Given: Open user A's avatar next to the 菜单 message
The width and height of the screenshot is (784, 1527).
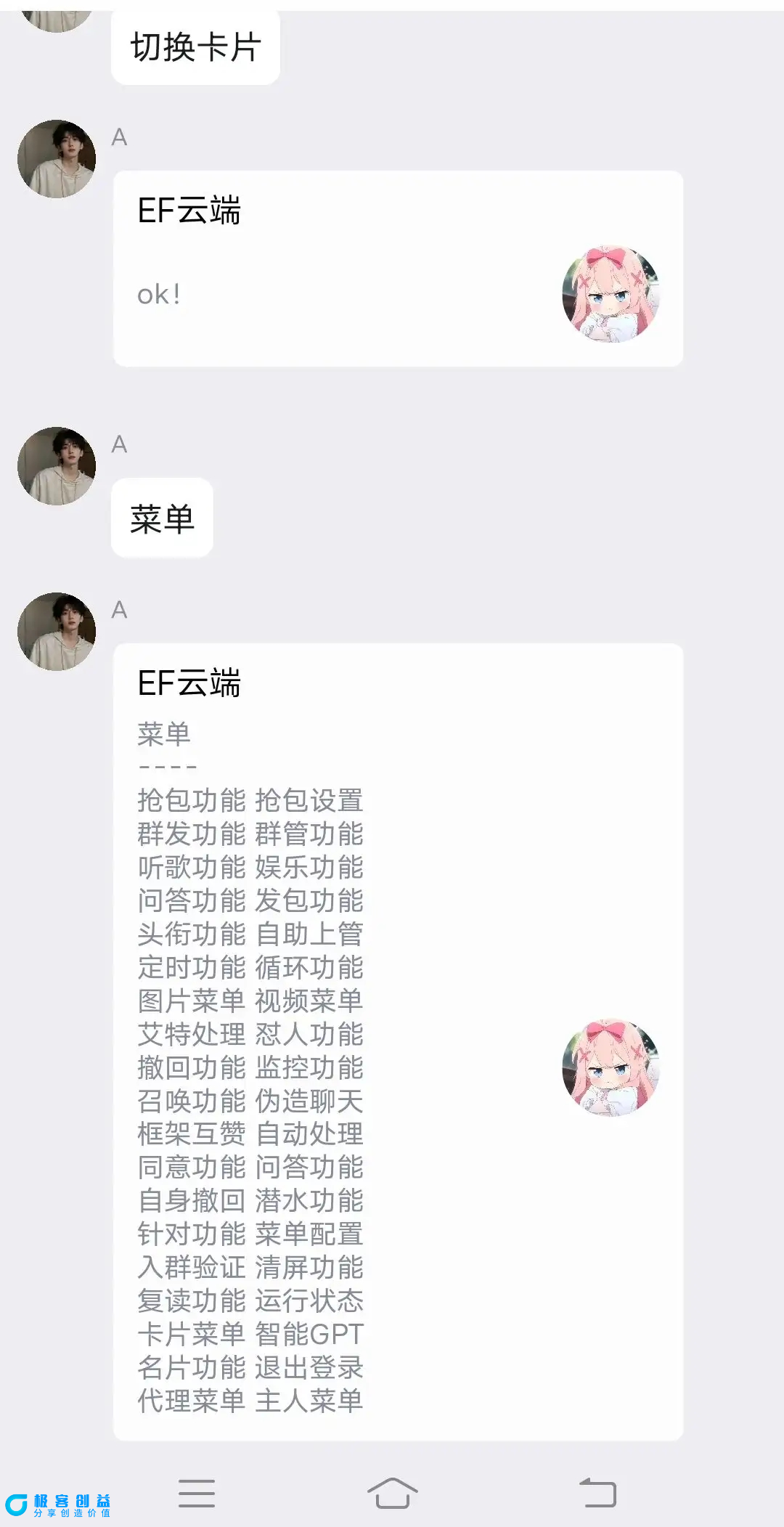Looking at the screenshot, I should [57, 467].
